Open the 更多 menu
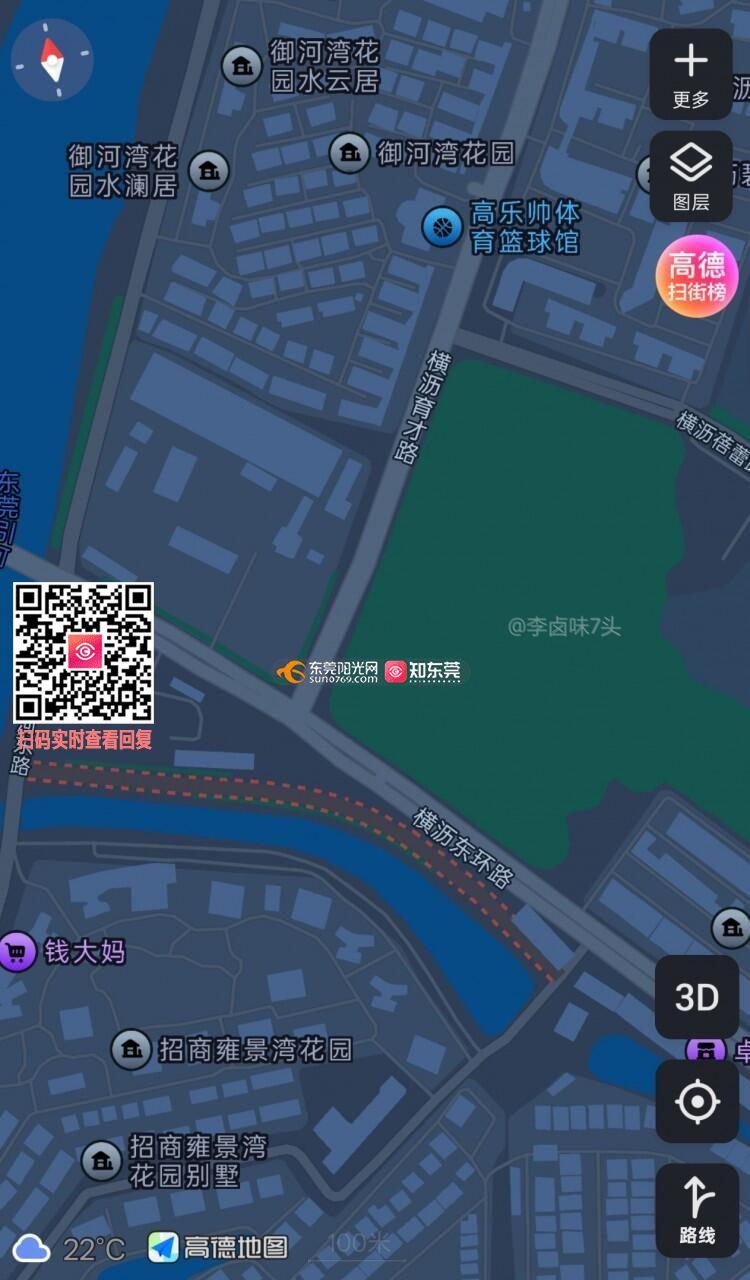Image resolution: width=750 pixels, height=1280 pixels. pos(691,74)
